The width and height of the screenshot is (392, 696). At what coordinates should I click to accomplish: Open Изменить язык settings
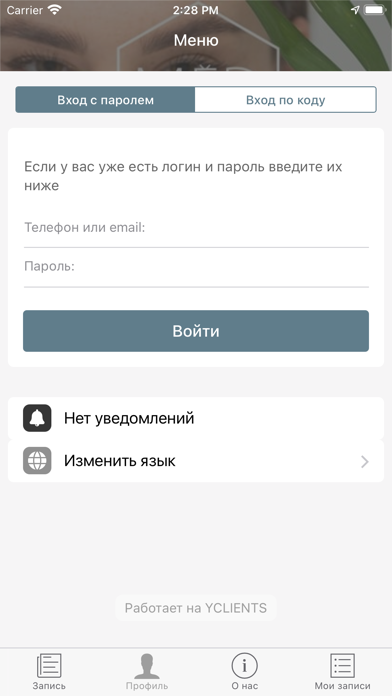point(196,461)
